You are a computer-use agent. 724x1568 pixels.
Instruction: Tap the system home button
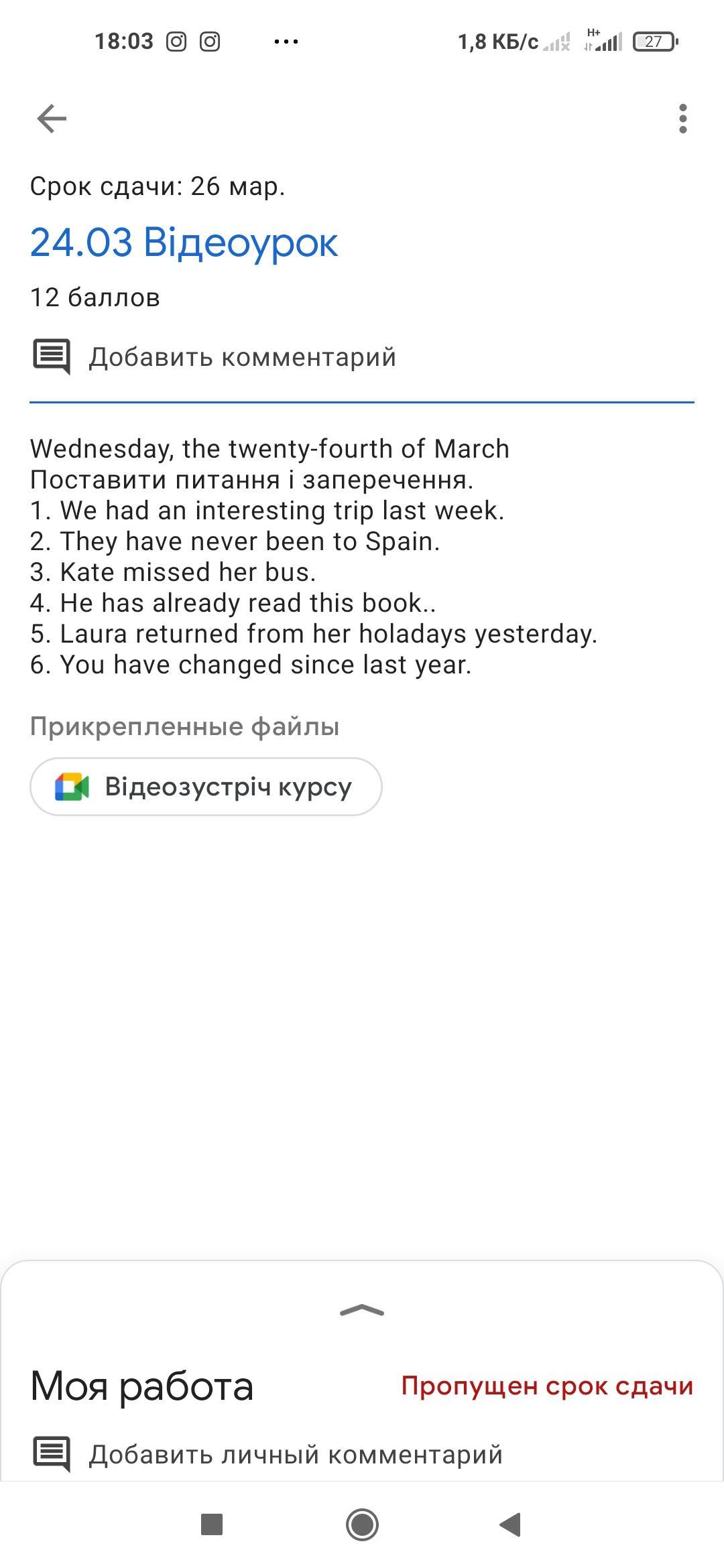pos(362,1525)
